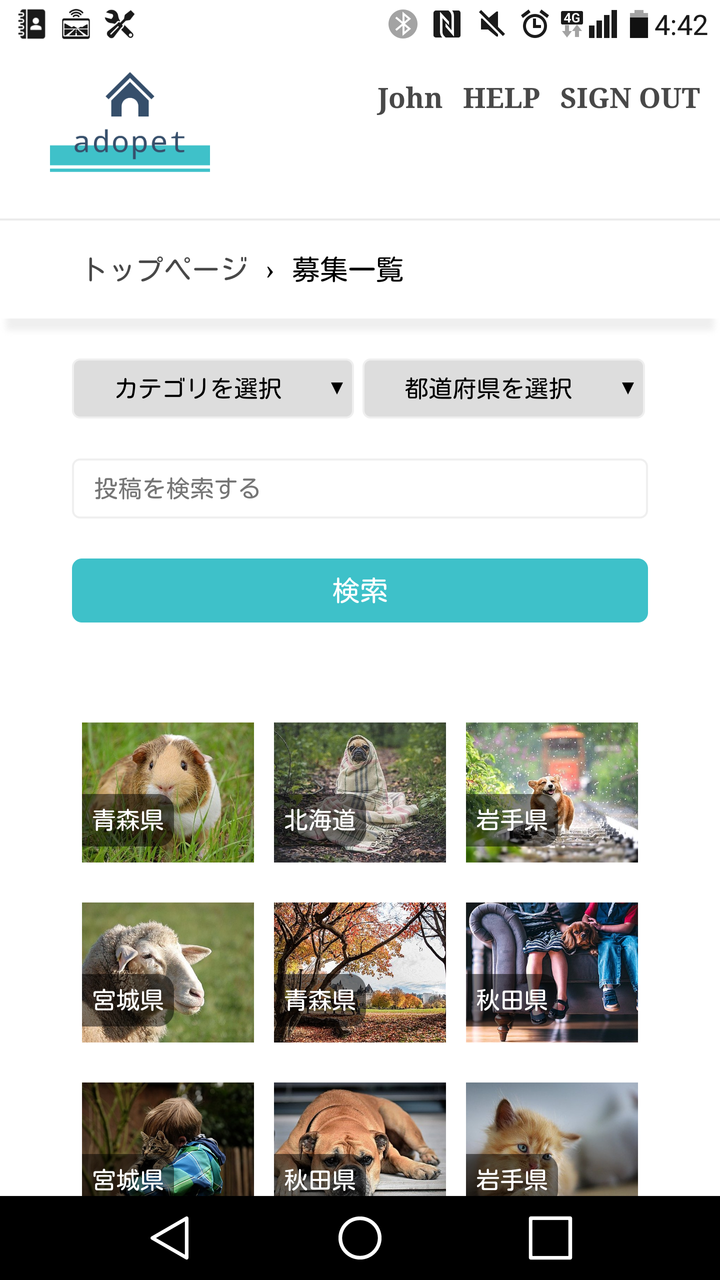Open the guinea pig post from 青森県
The width and height of the screenshot is (720, 1280).
point(168,792)
